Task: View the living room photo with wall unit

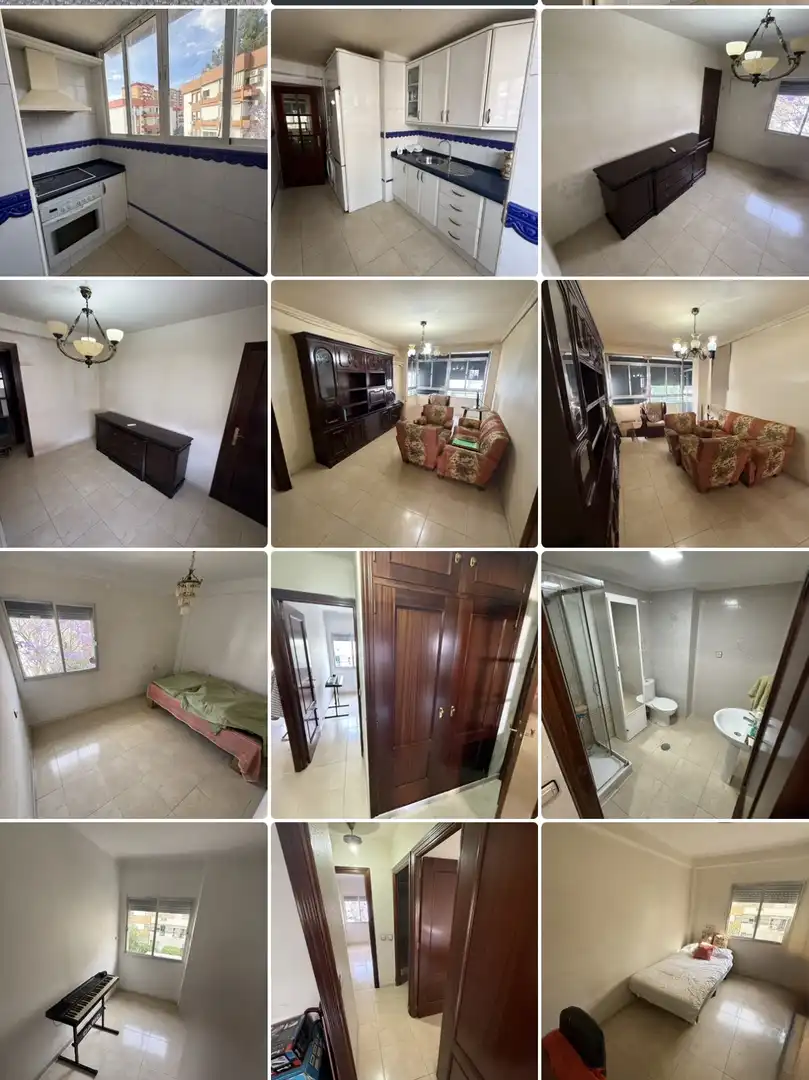Action: (x=404, y=413)
